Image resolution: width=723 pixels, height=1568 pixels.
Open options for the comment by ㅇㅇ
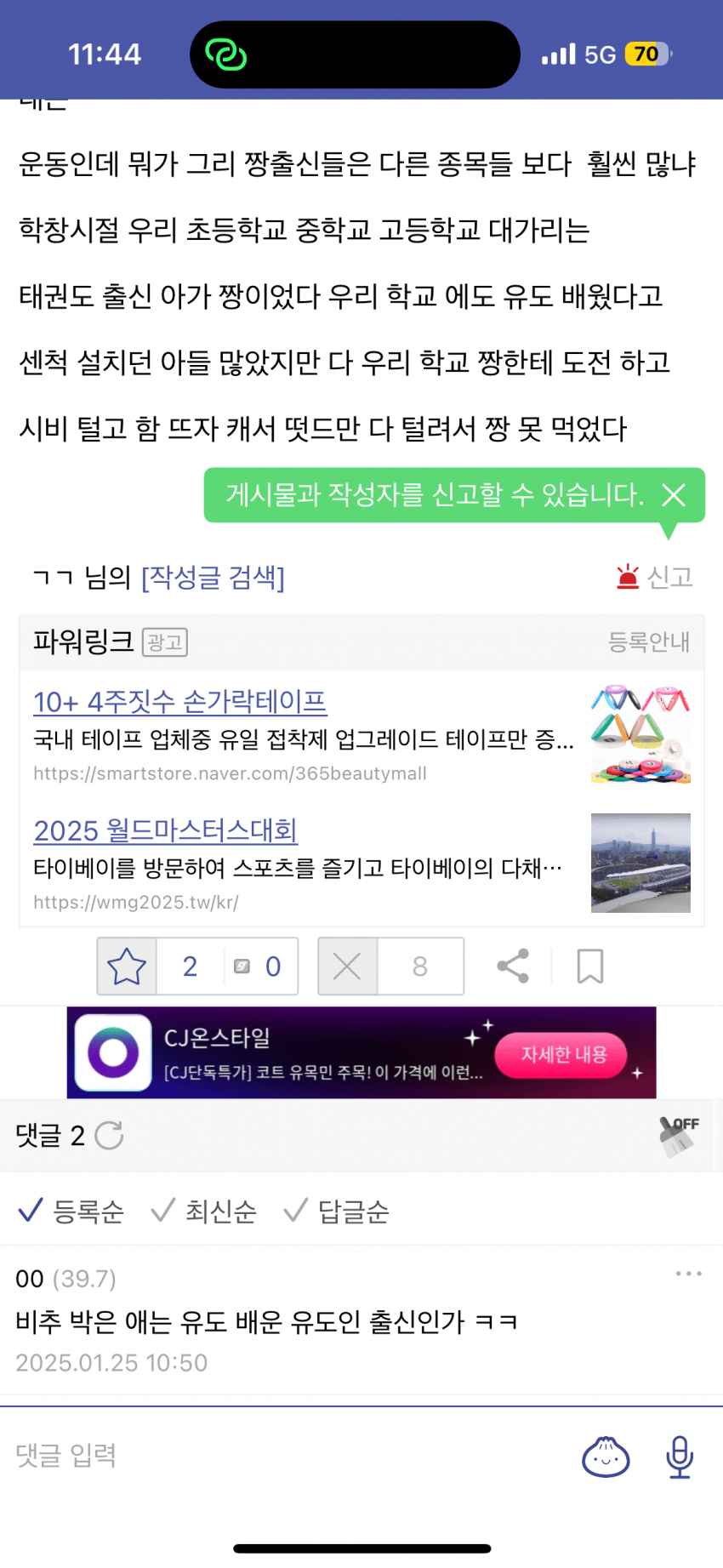[x=688, y=1274]
